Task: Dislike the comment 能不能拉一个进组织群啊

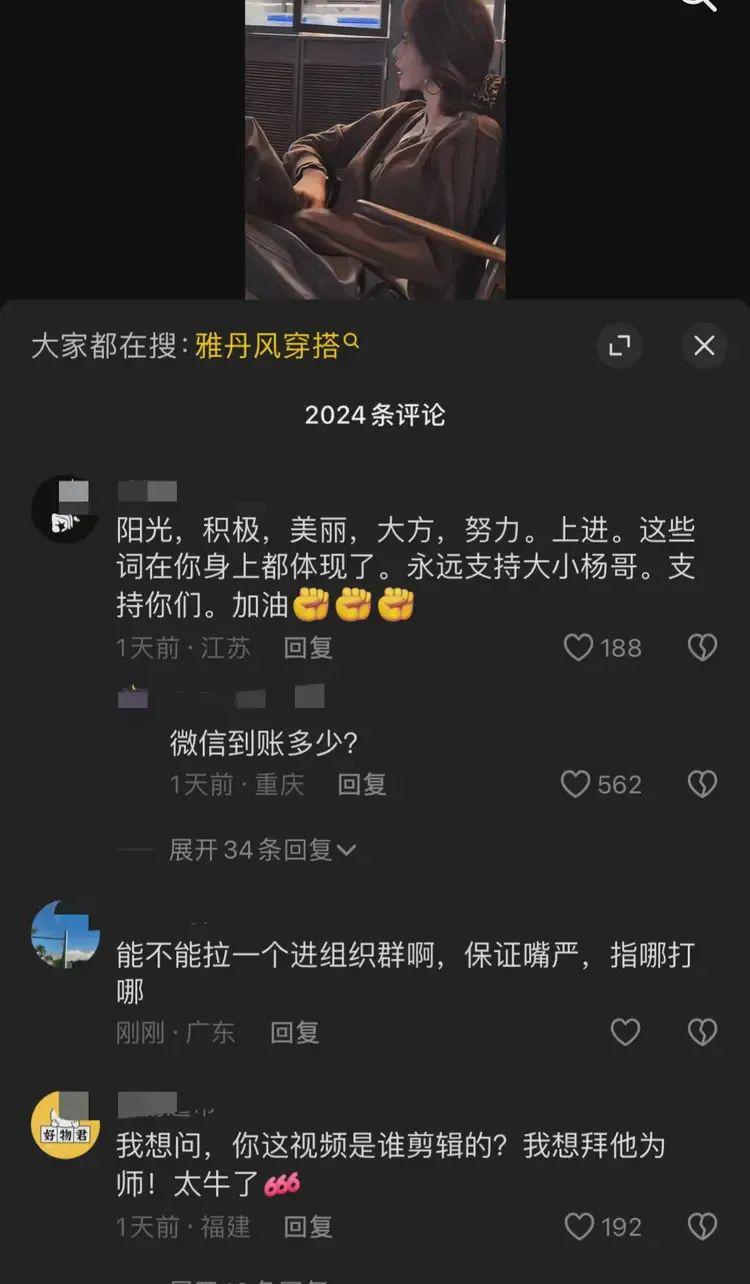Action: click(x=703, y=1032)
